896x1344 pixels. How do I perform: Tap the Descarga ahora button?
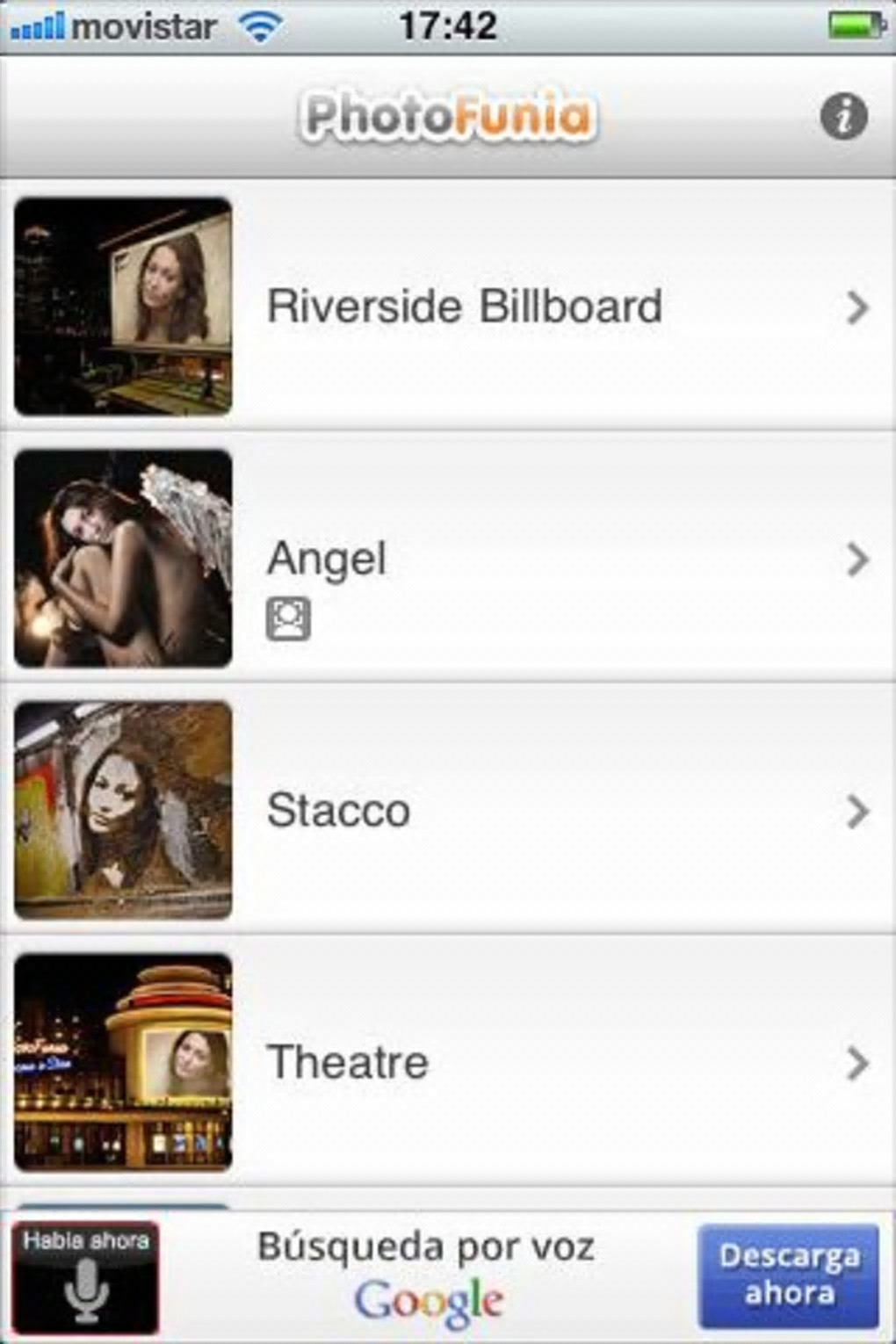coord(788,1275)
